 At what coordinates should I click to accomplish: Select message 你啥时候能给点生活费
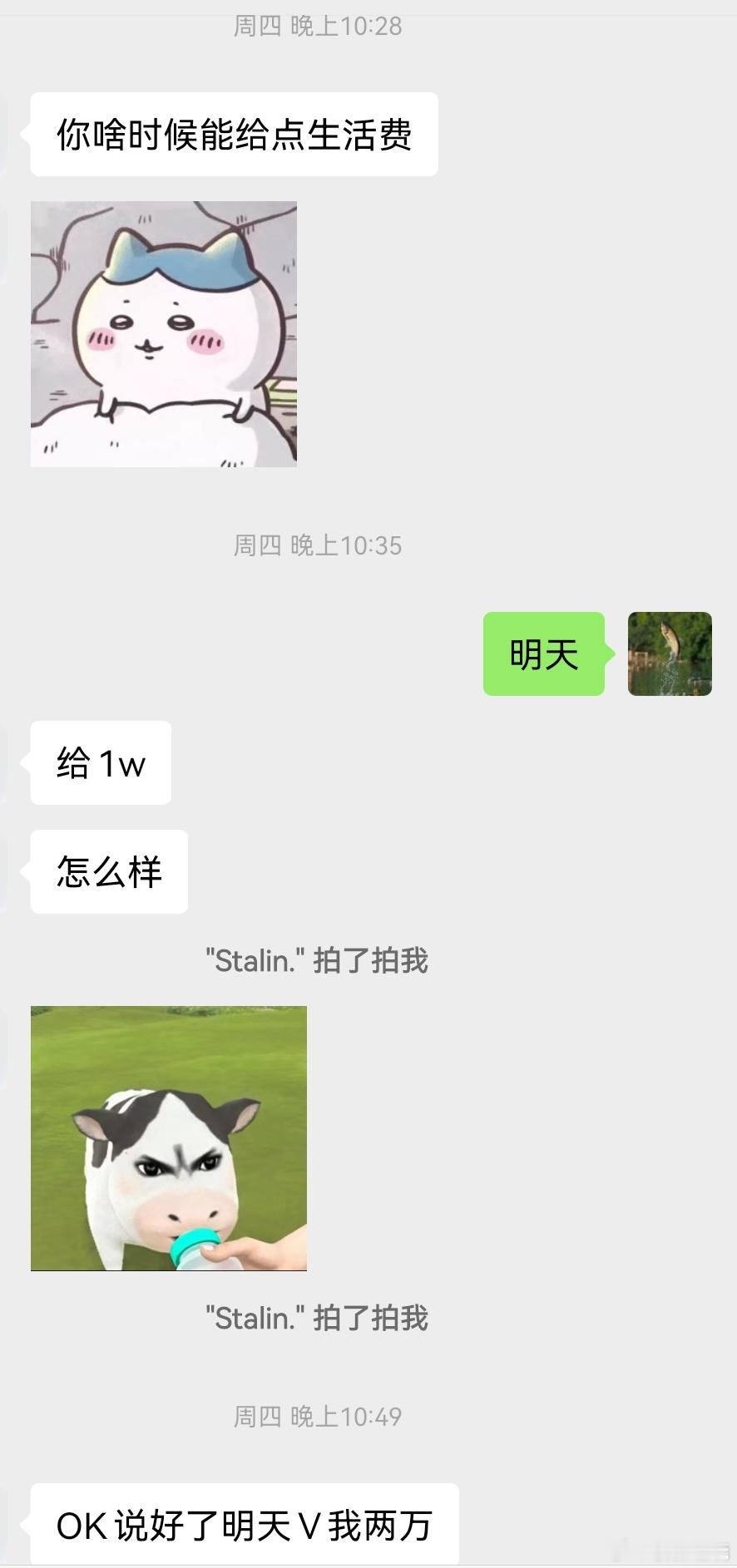tap(233, 134)
